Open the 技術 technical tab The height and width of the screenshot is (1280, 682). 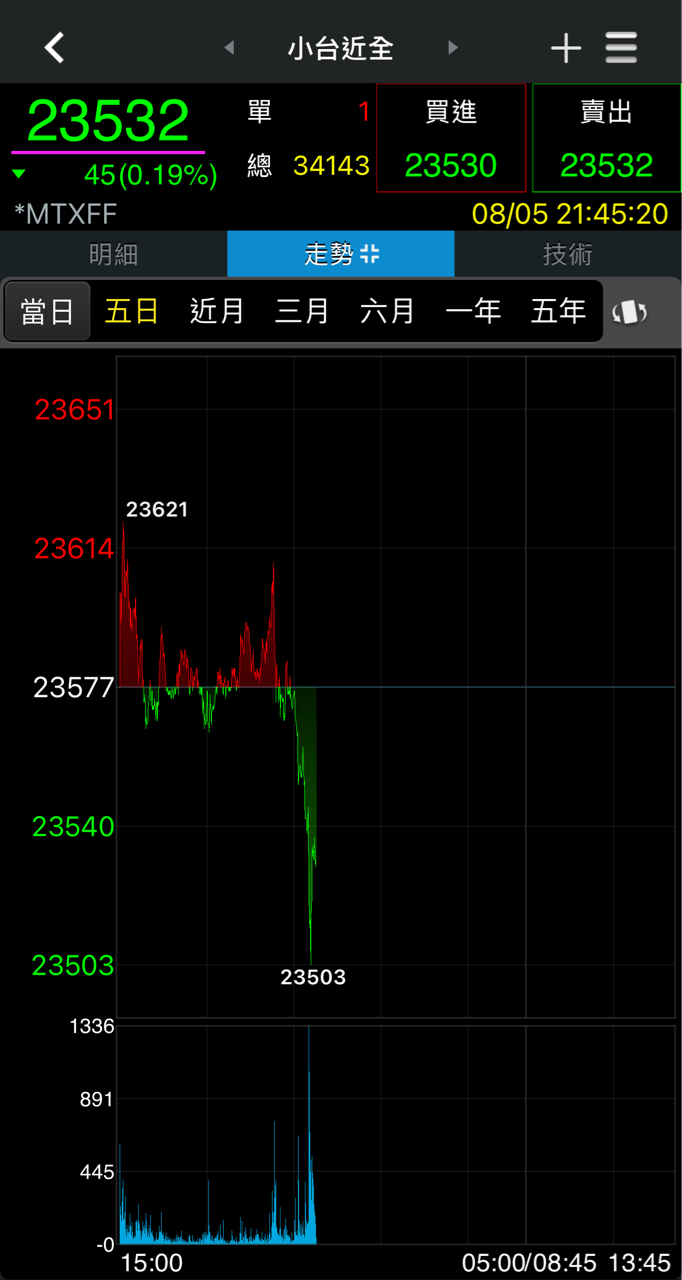(x=568, y=254)
